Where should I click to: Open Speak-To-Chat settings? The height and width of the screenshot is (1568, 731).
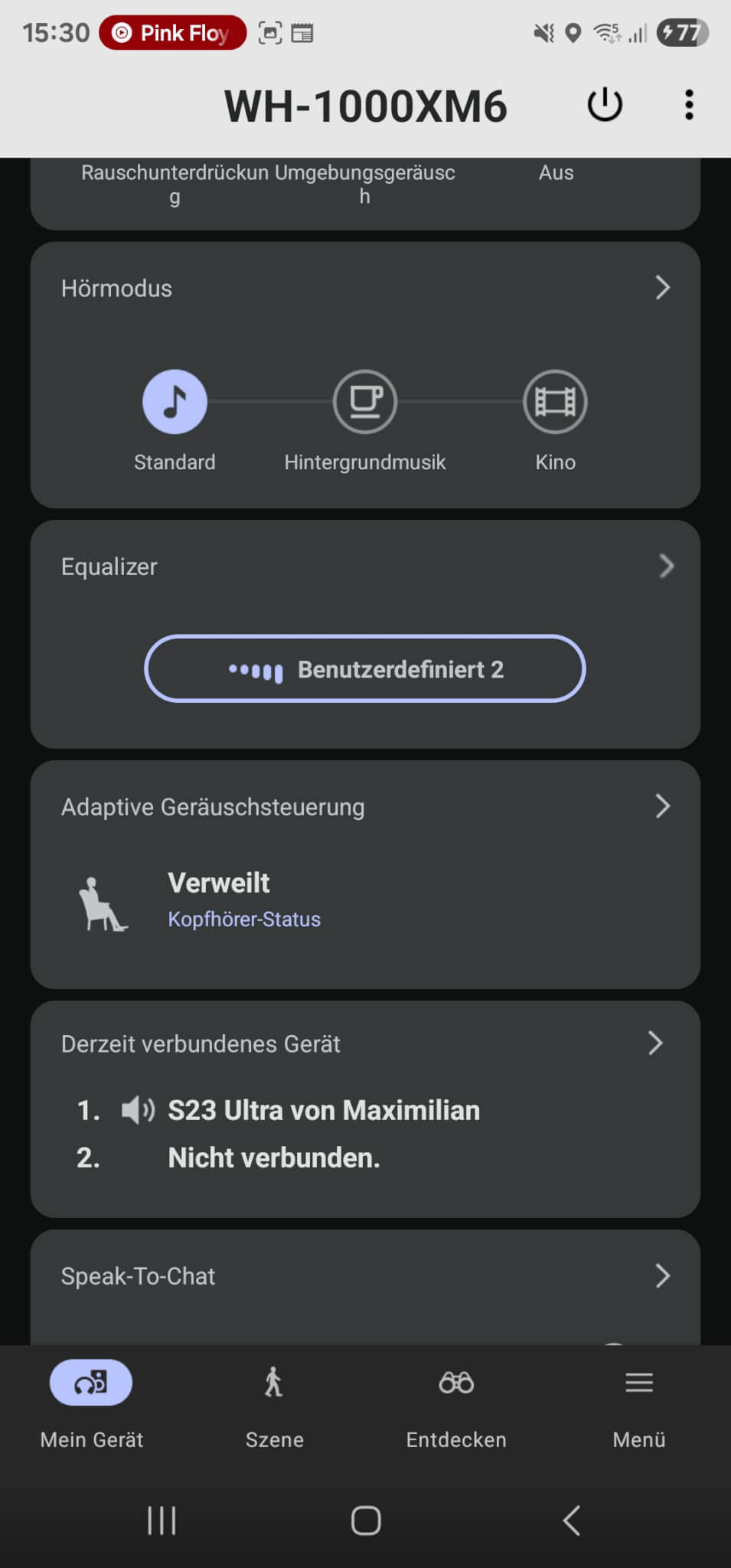click(662, 1276)
